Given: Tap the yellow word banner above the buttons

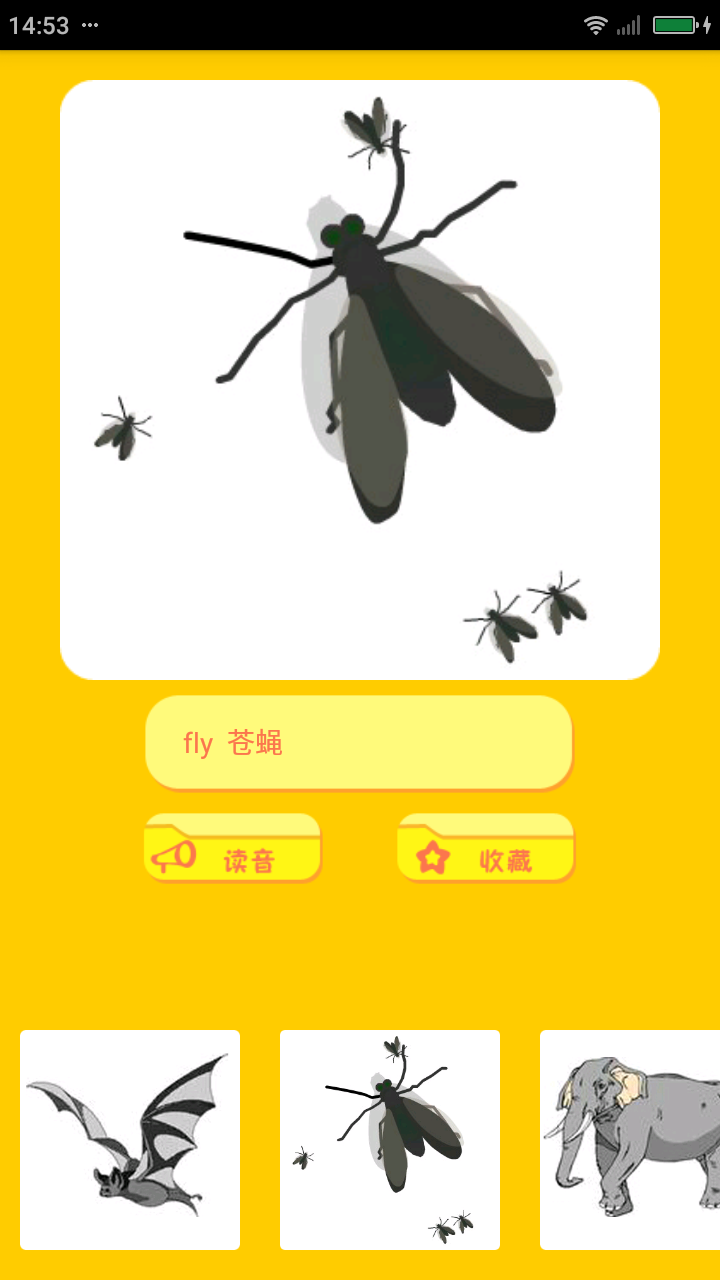Looking at the screenshot, I should coord(358,742).
